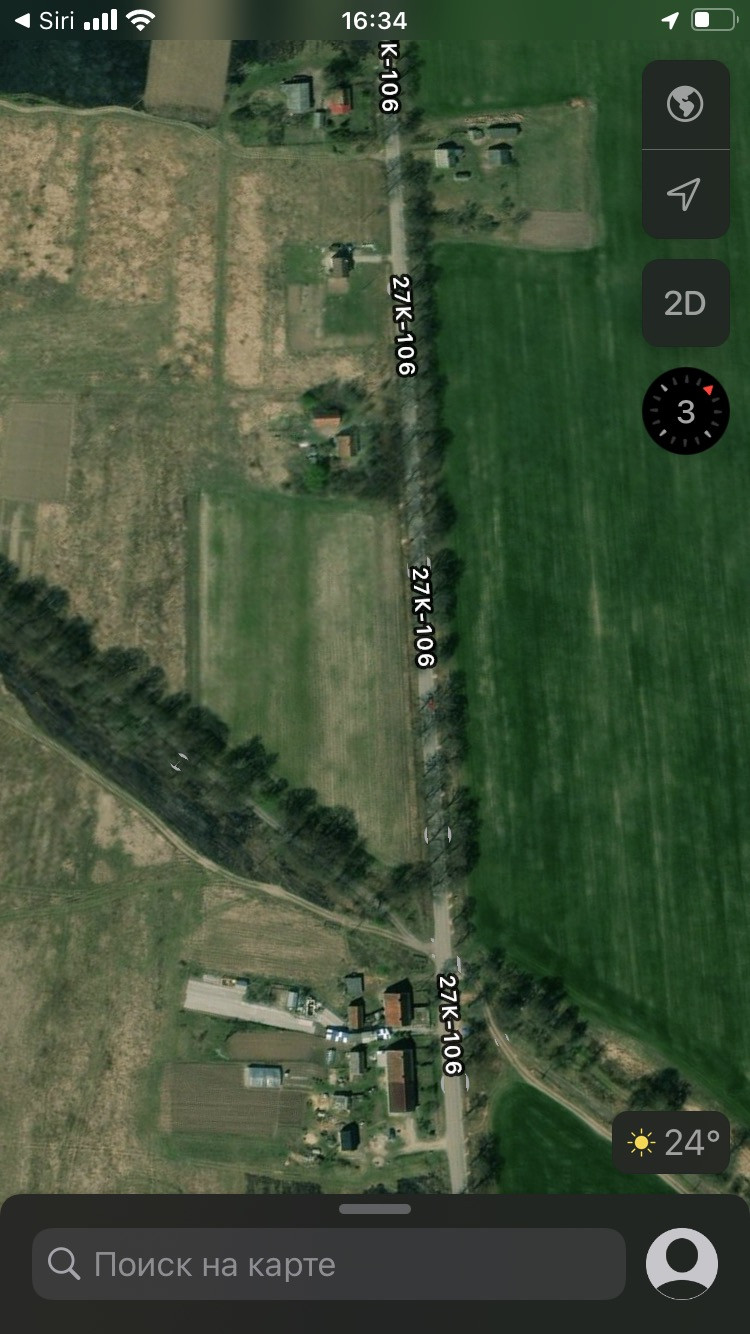
Task: Tap the Поиск на карте search field
Action: [x=329, y=1264]
